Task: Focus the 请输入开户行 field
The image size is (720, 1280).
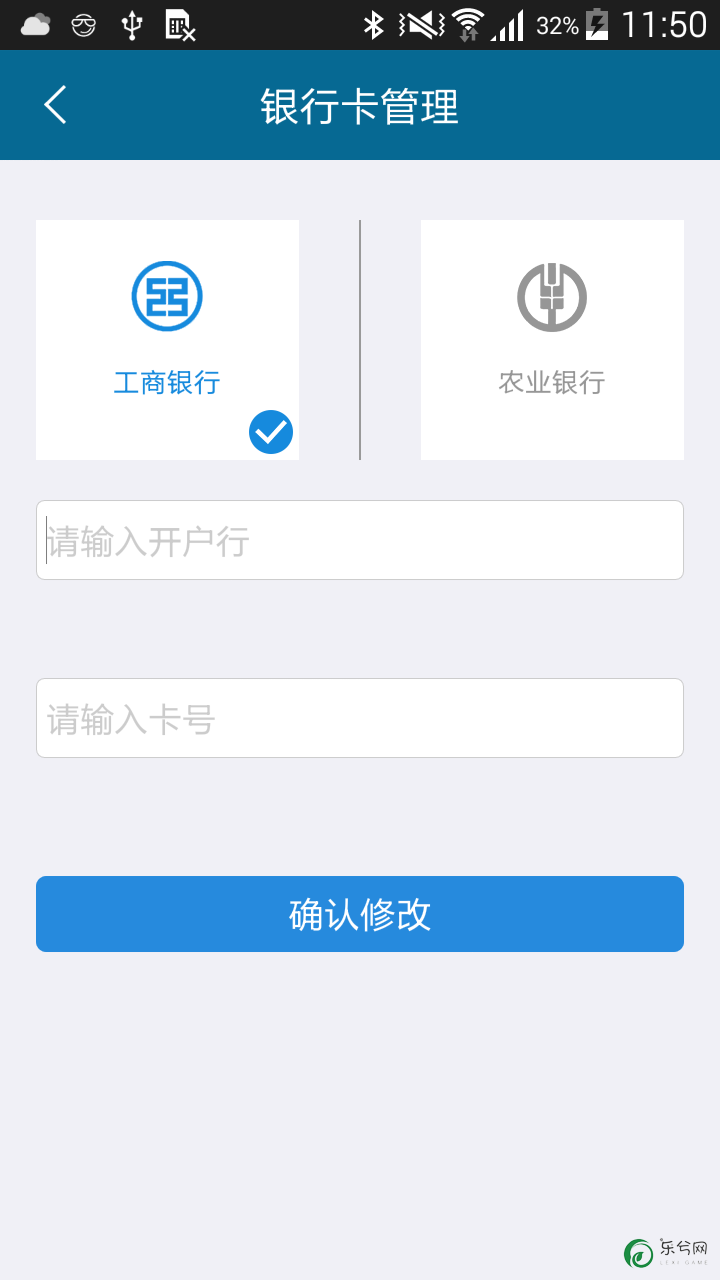Action: 360,540
